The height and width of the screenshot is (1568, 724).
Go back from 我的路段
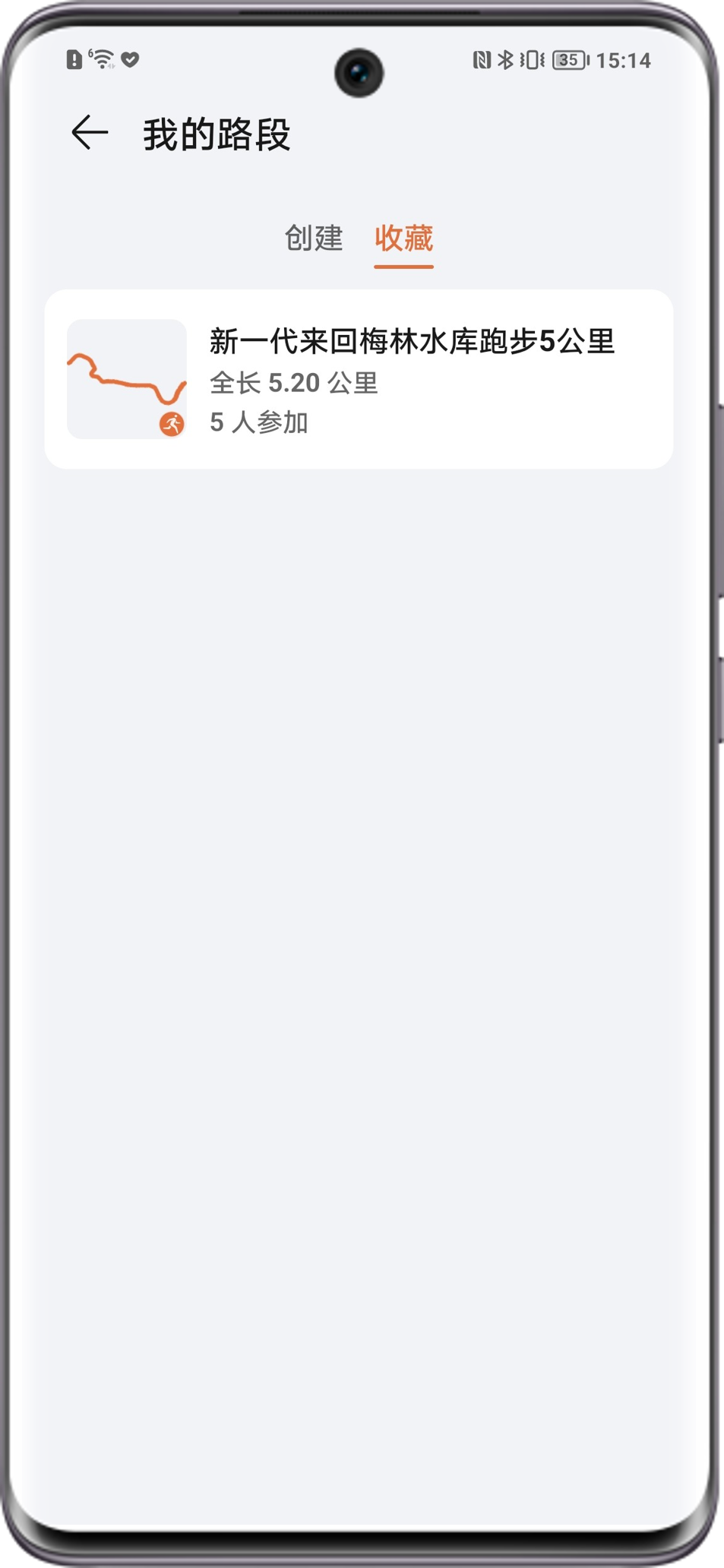[x=90, y=133]
